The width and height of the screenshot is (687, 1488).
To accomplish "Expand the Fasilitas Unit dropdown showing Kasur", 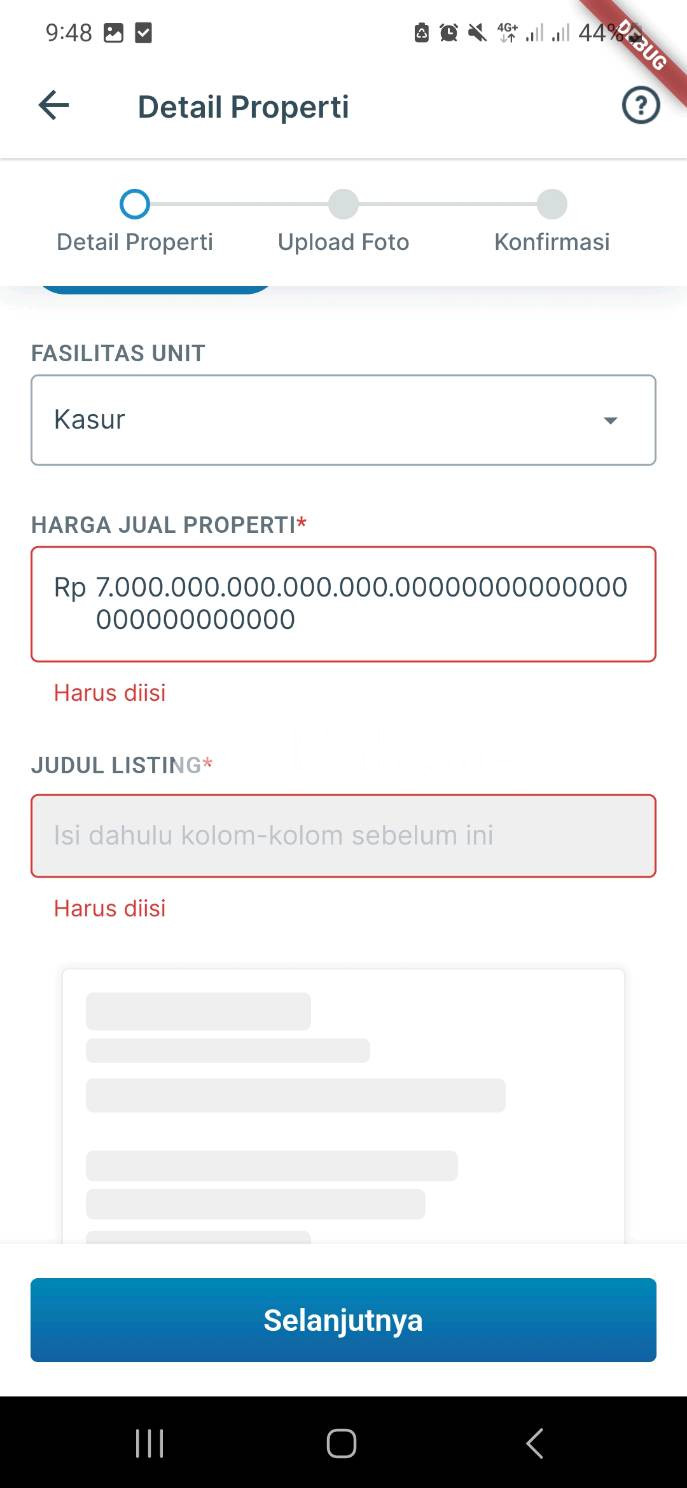I will coord(343,420).
